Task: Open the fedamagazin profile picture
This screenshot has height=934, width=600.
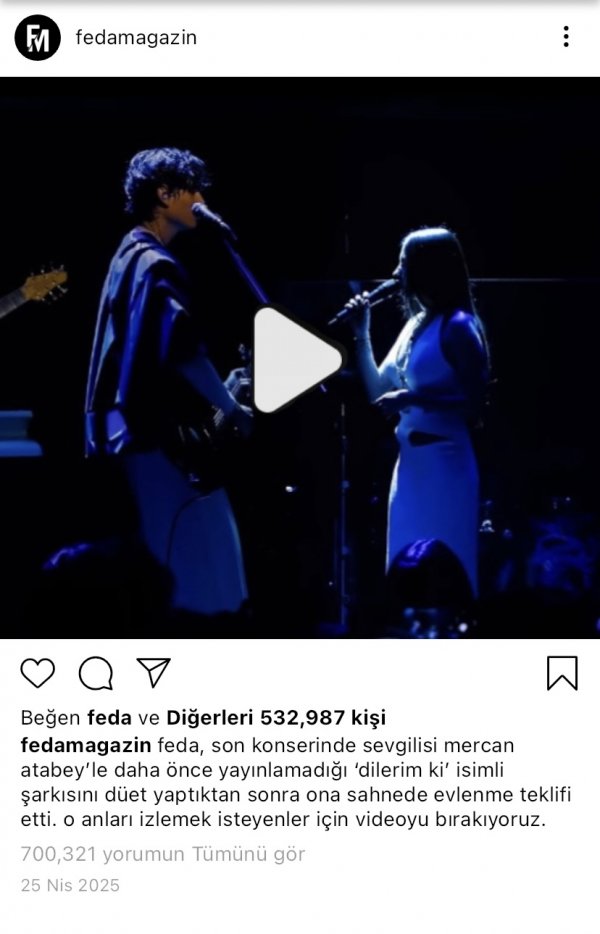Action: 38,38
